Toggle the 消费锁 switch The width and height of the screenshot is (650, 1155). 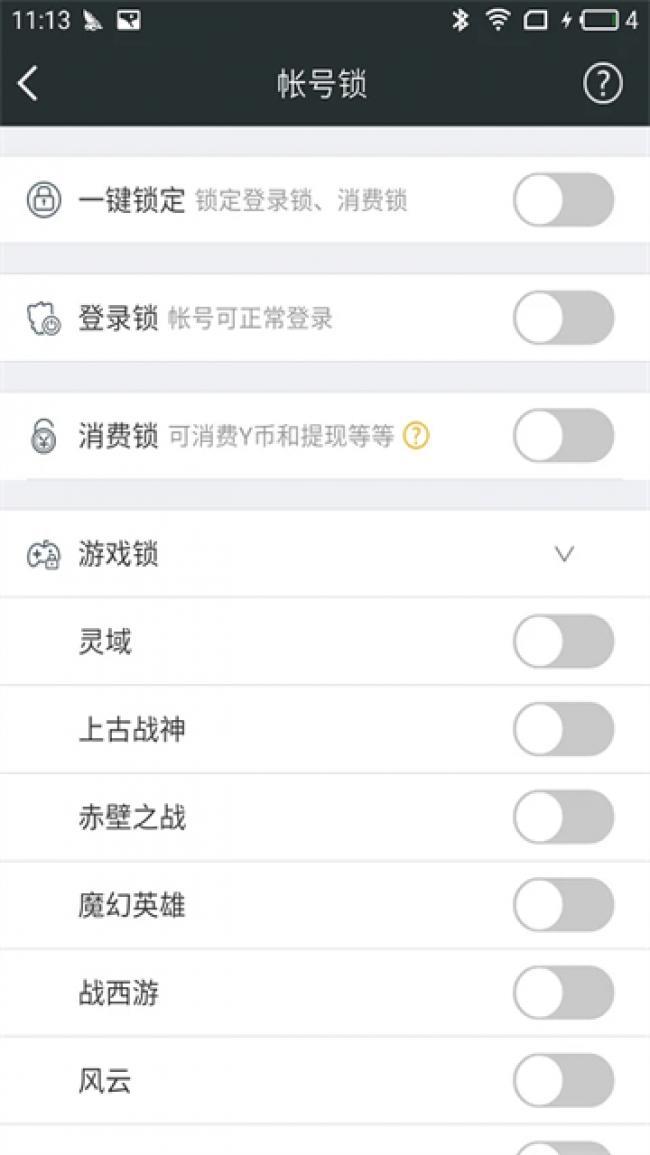click(563, 436)
